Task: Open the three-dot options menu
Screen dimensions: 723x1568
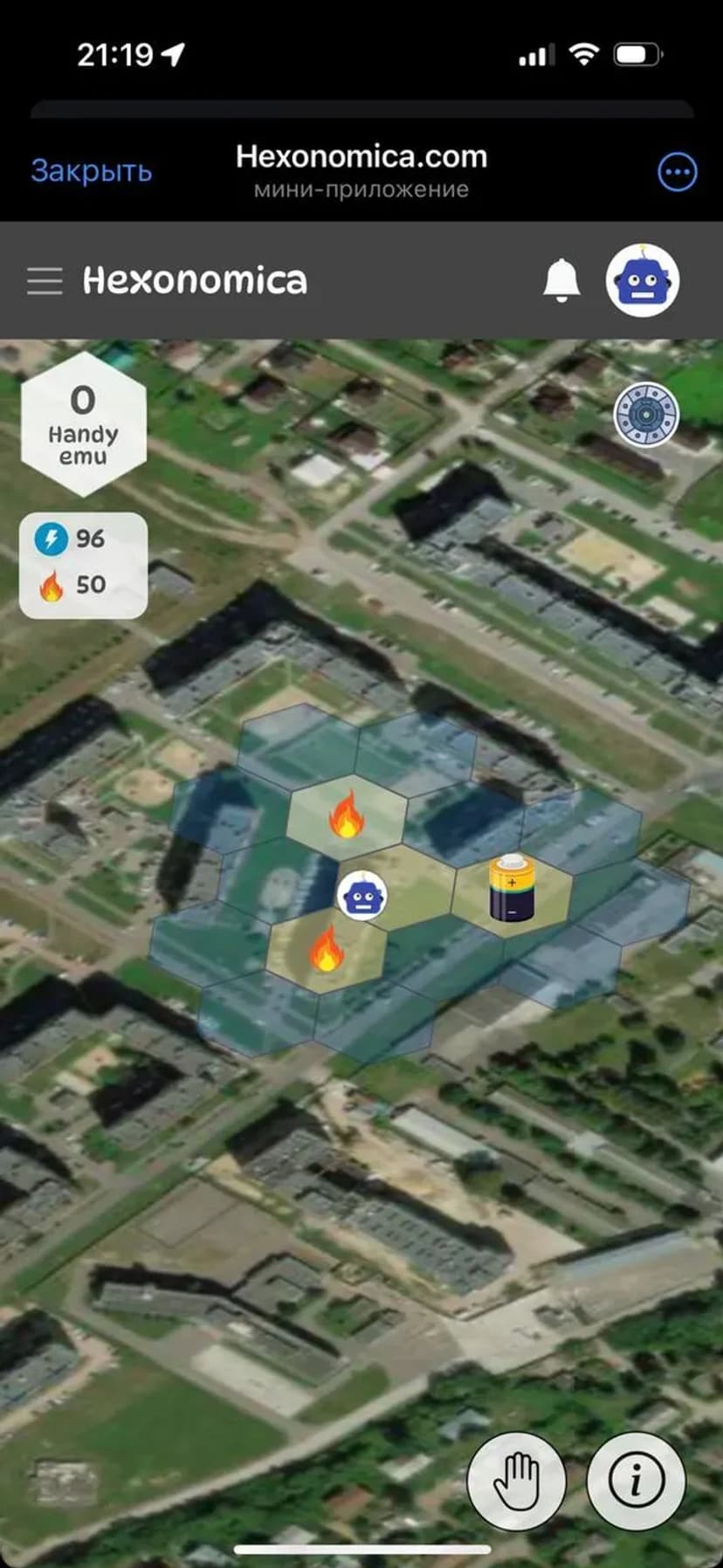Action: pos(677,172)
